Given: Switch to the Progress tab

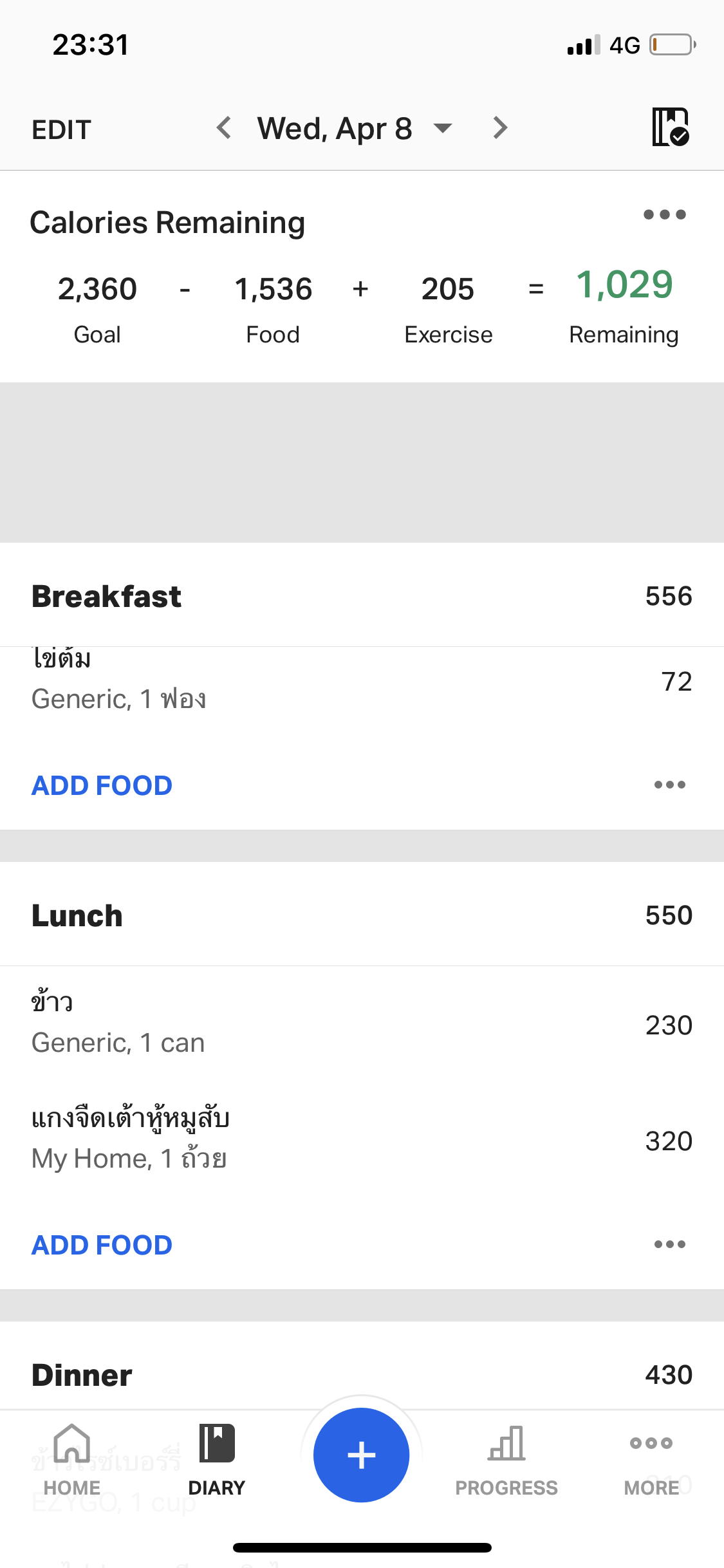Looking at the screenshot, I should (x=506, y=1460).
